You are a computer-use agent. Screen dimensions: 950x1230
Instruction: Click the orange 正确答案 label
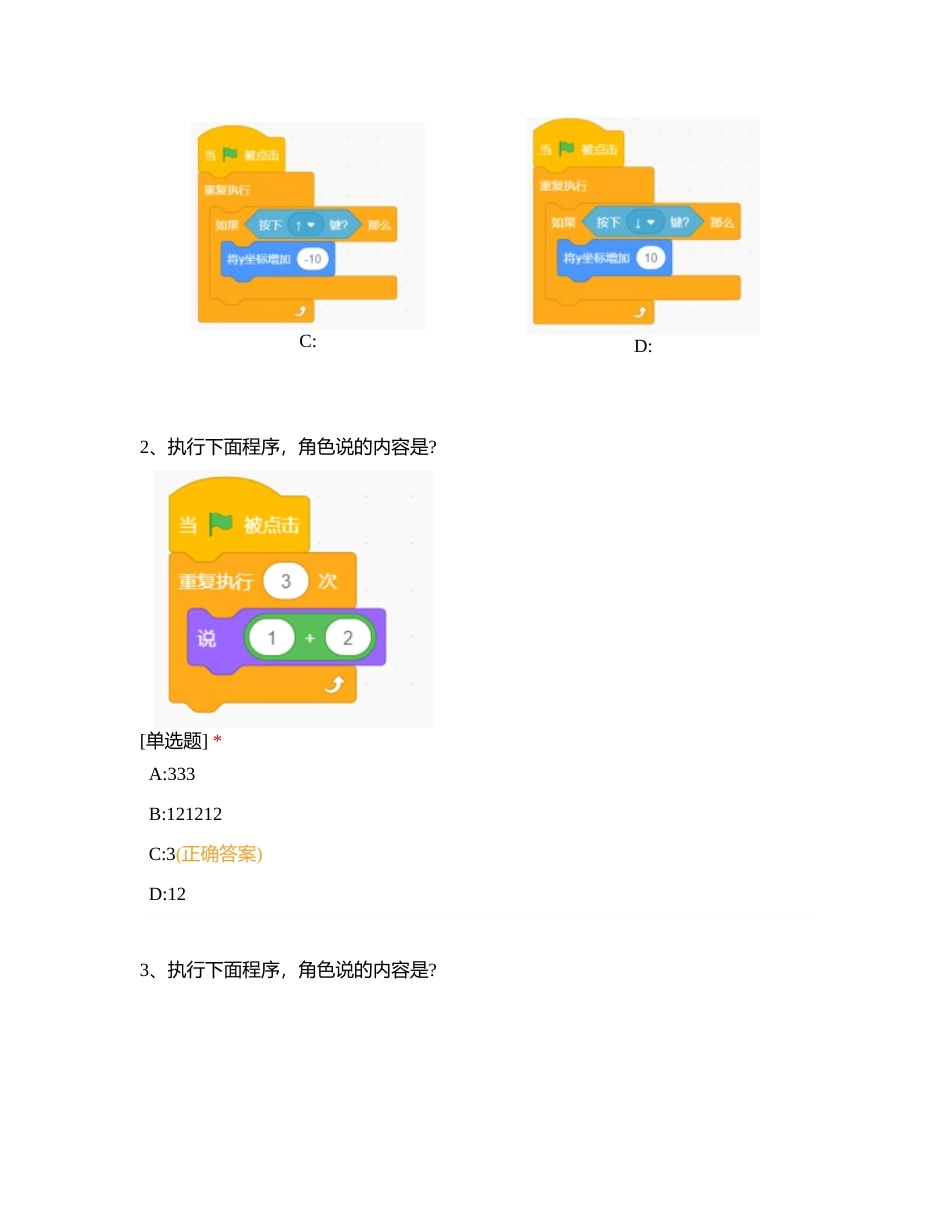pos(218,854)
